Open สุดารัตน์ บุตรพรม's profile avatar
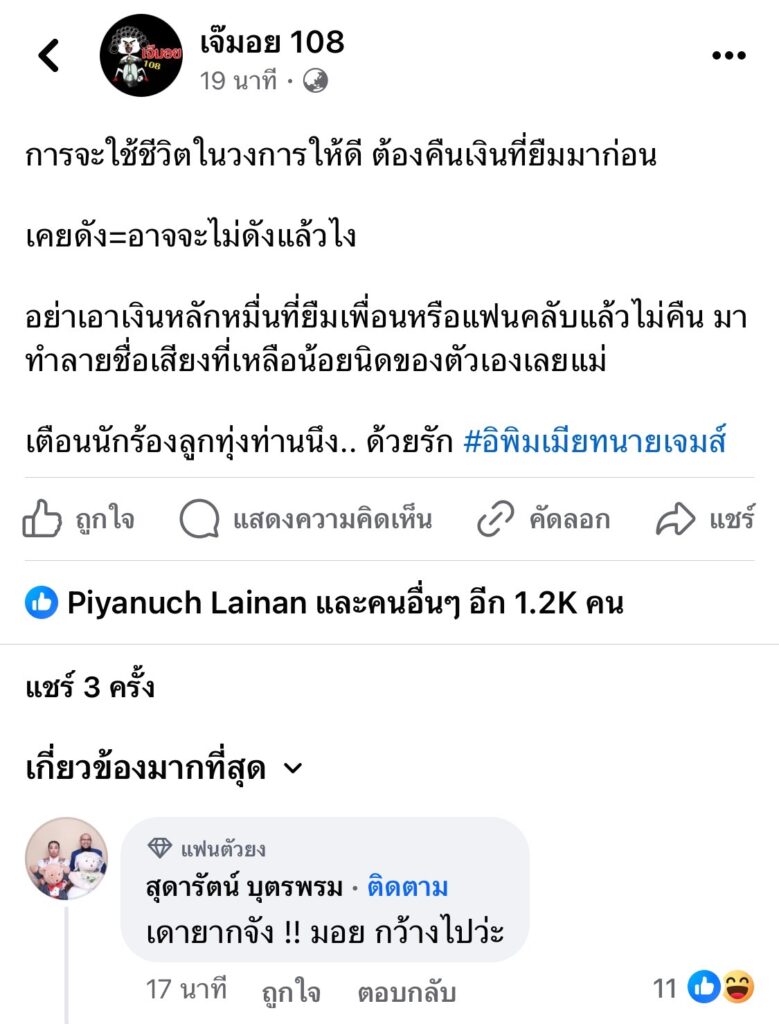The image size is (779, 1024). point(66,858)
